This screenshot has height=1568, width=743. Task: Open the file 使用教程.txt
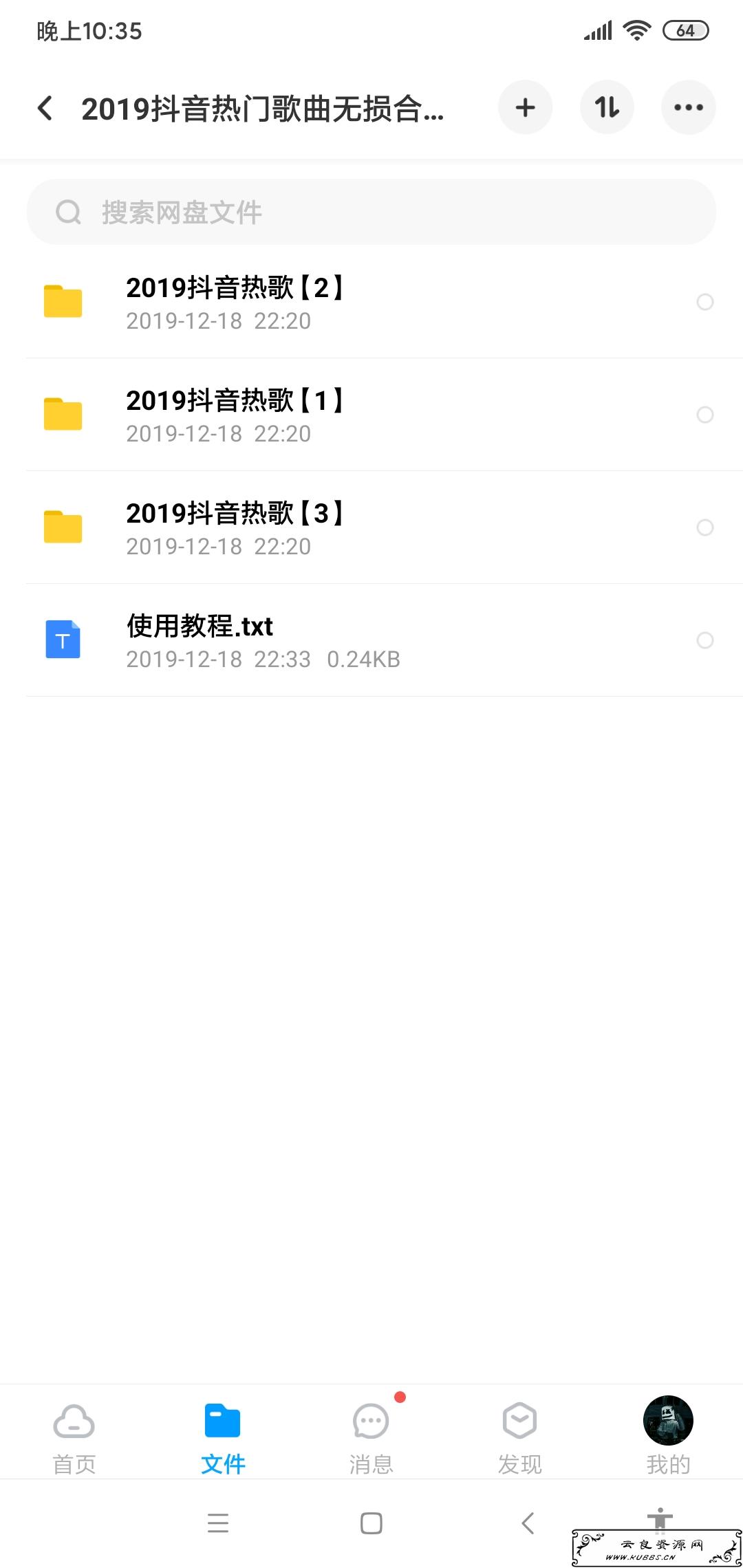(x=200, y=640)
